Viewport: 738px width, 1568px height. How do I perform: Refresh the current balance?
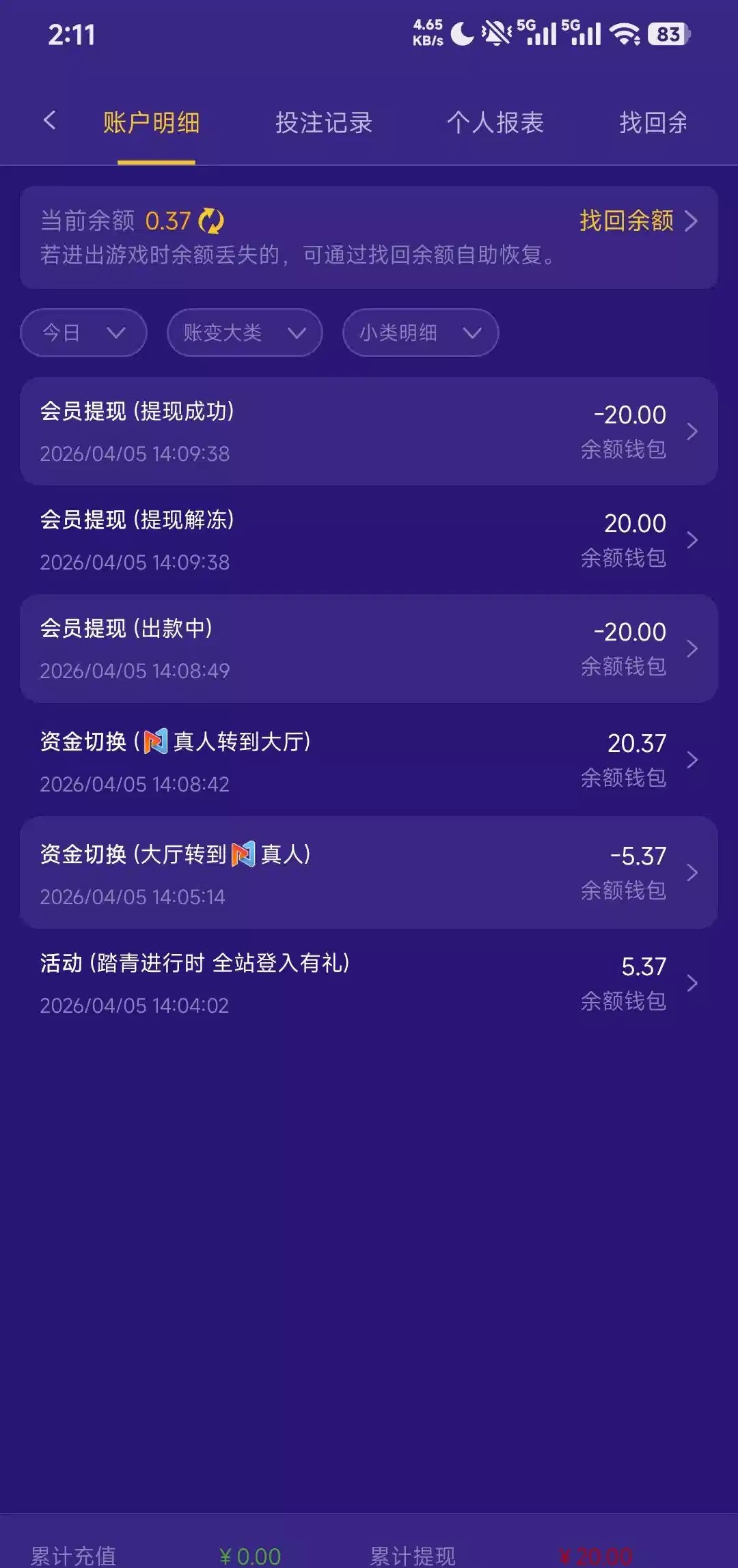click(211, 221)
